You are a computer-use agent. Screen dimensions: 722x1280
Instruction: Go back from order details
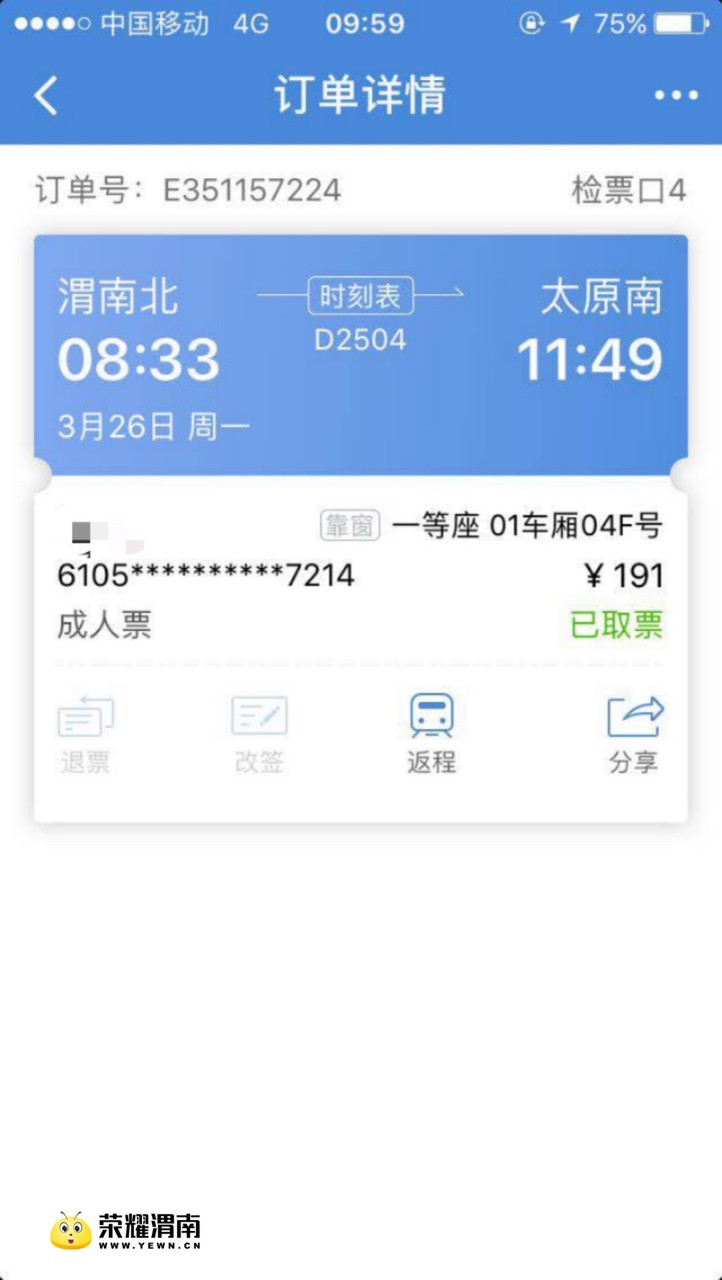click(x=46, y=96)
